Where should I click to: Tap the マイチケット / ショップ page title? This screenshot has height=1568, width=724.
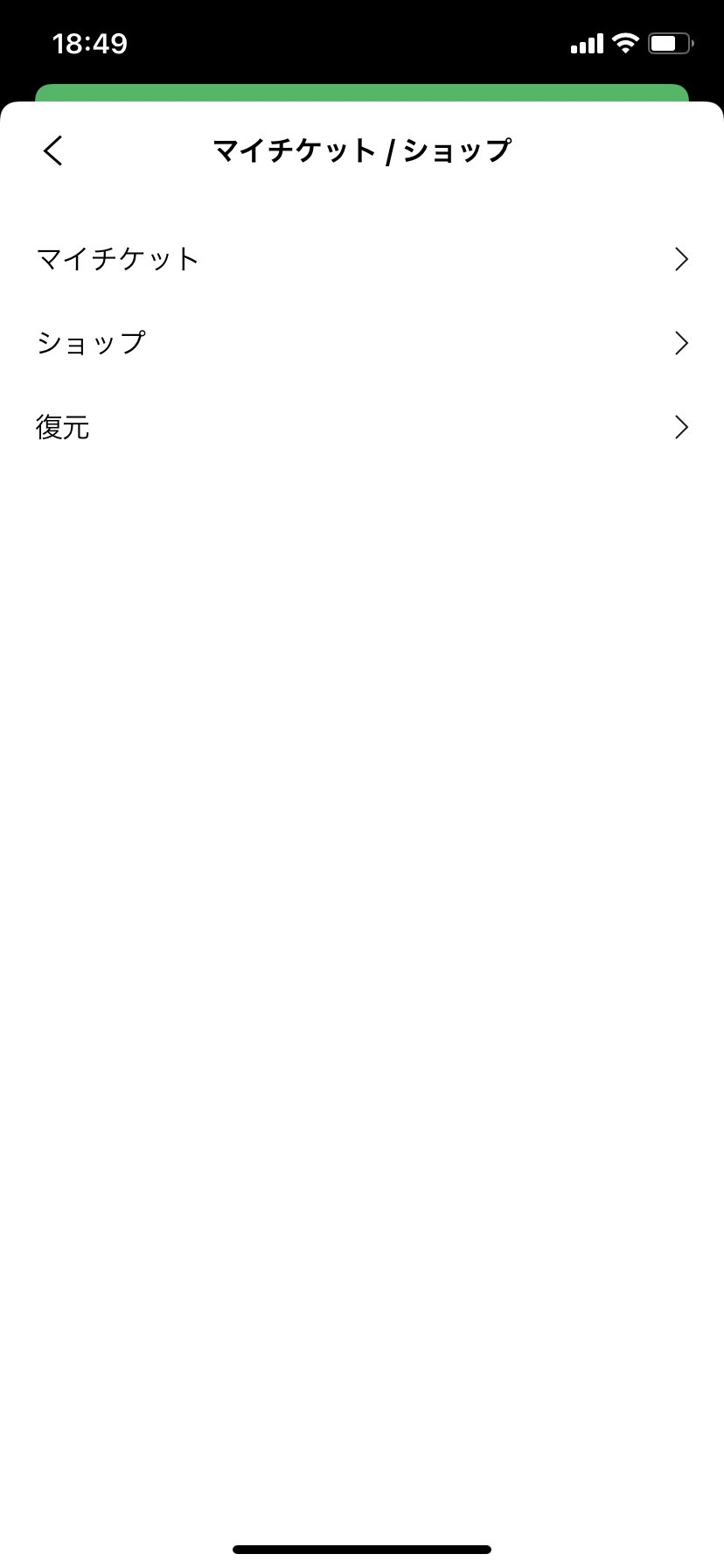(362, 149)
